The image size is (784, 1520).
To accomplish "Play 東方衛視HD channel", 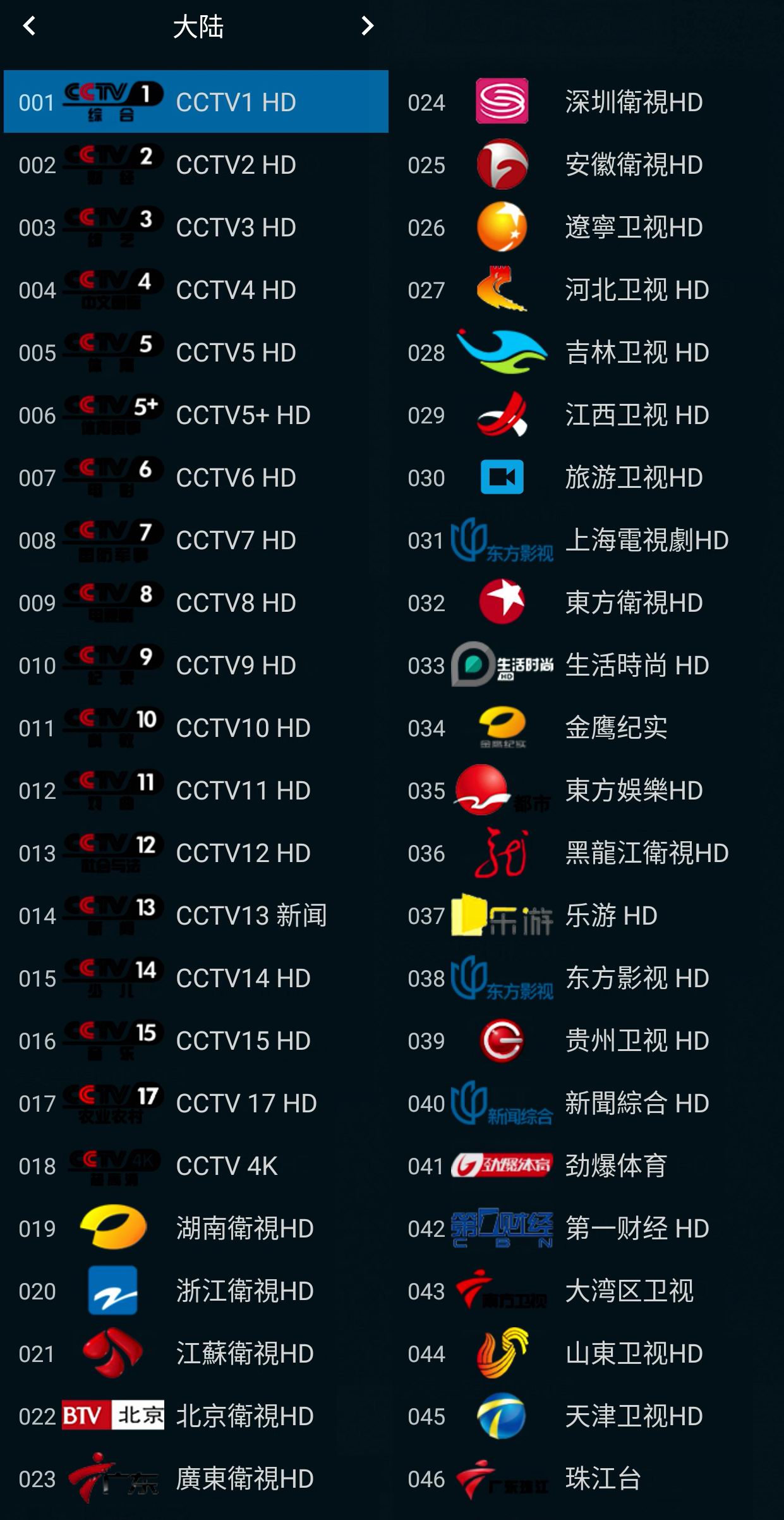I will 586,603.
